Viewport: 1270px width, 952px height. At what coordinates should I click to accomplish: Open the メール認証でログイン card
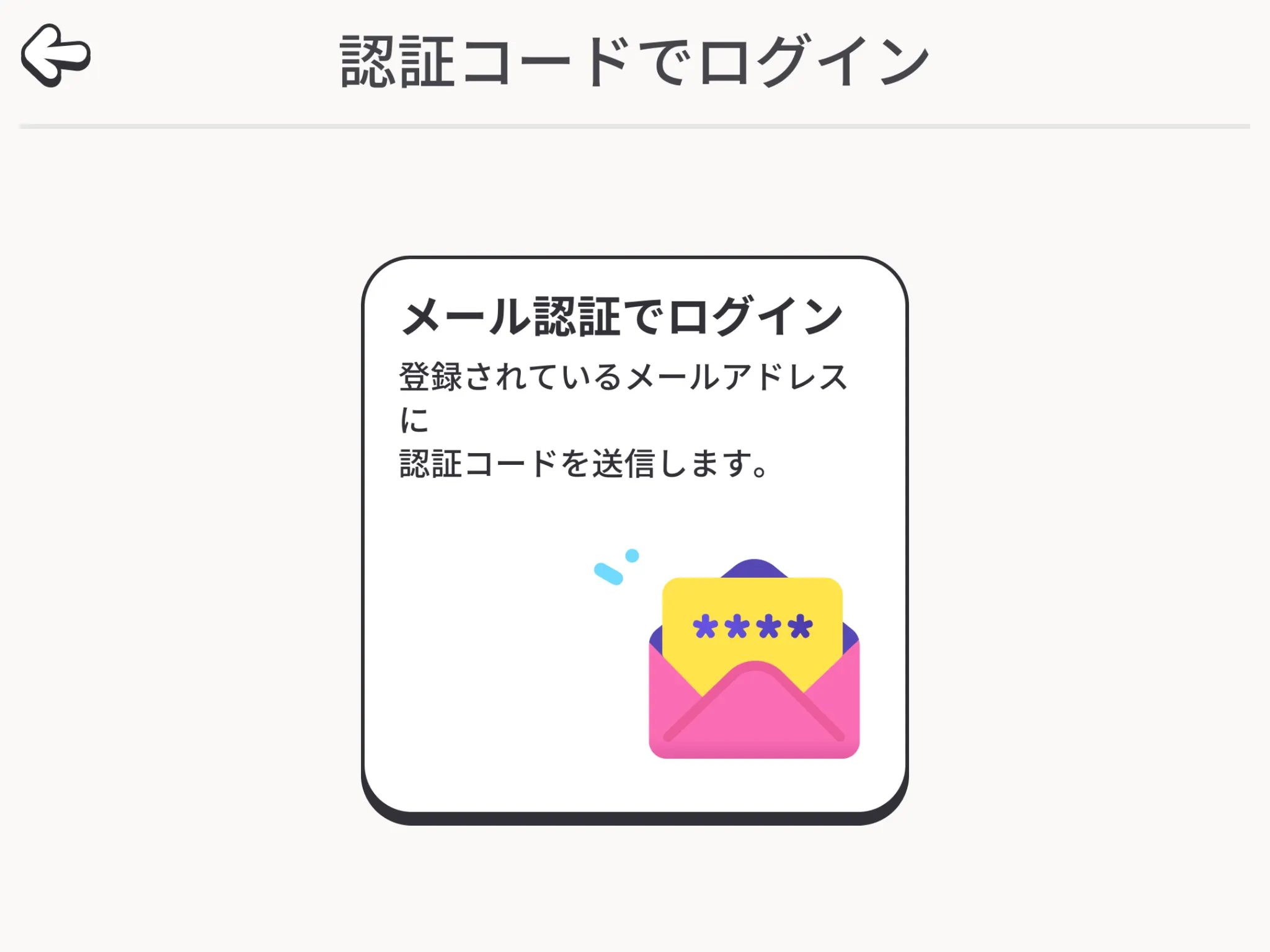634,538
